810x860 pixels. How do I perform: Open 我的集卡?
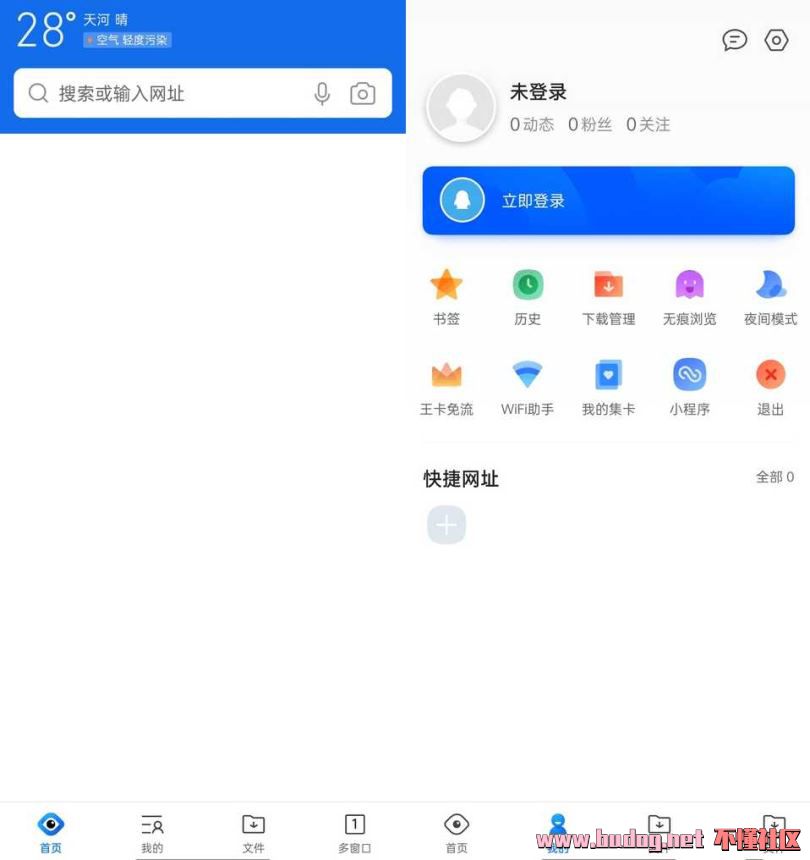[608, 387]
